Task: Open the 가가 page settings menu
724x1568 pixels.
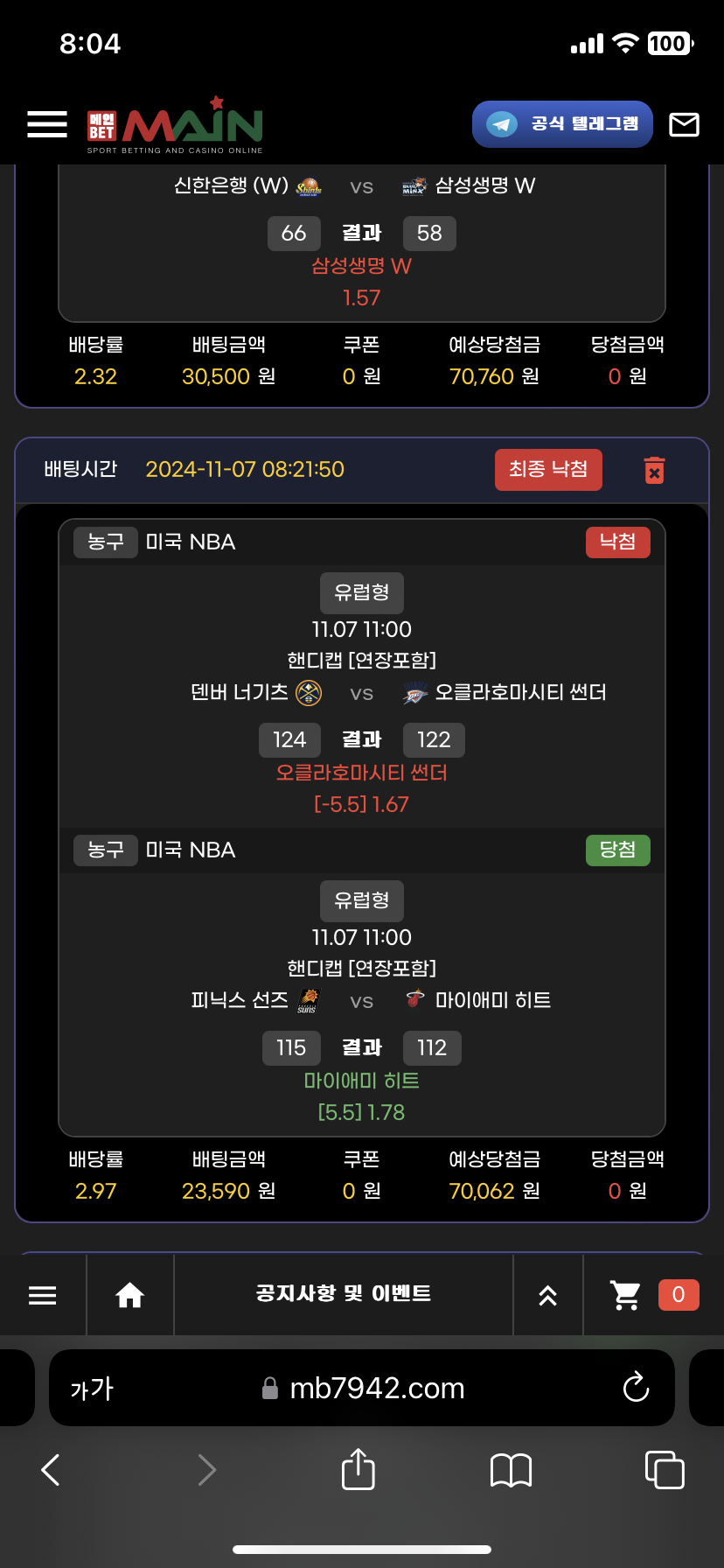Action: pos(92,1389)
